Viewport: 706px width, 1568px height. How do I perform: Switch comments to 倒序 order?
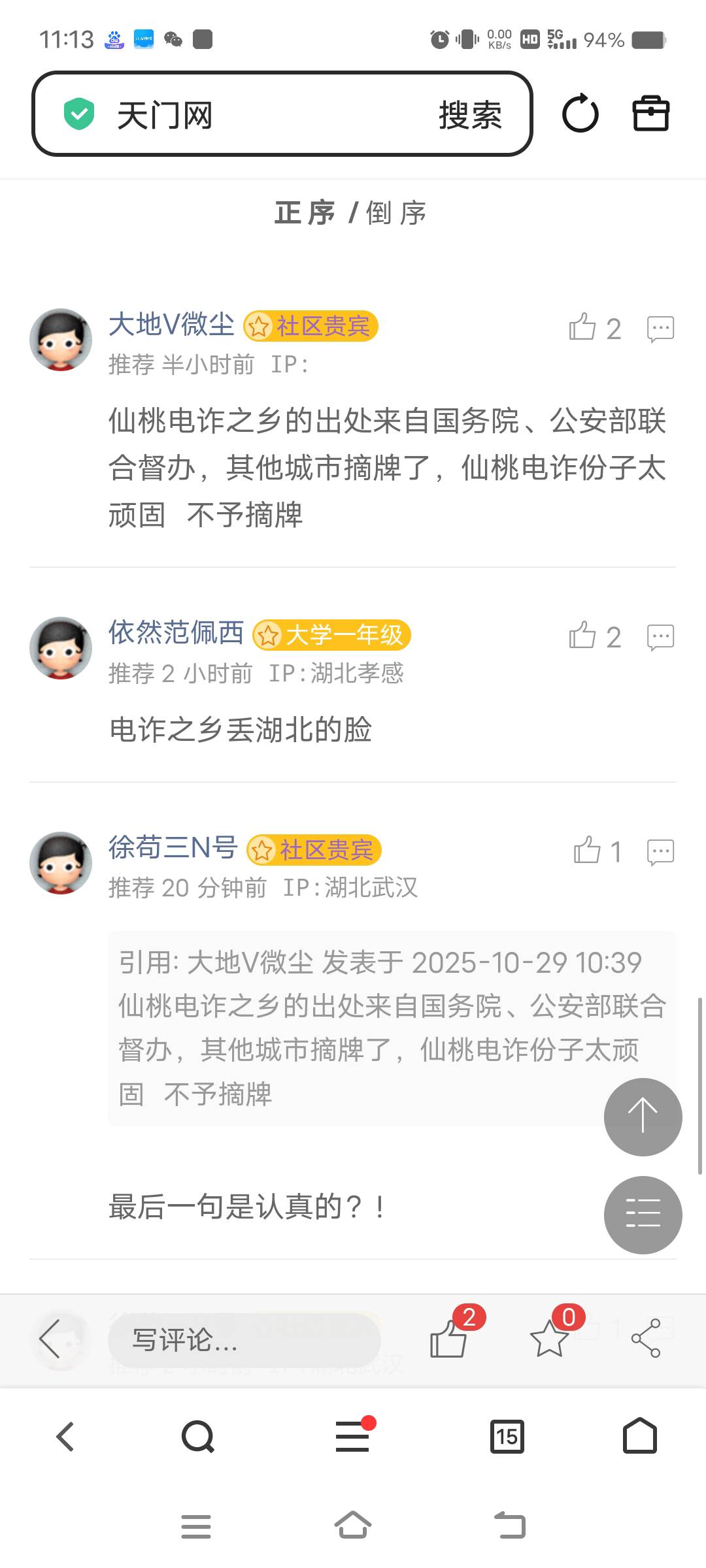pos(396,213)
